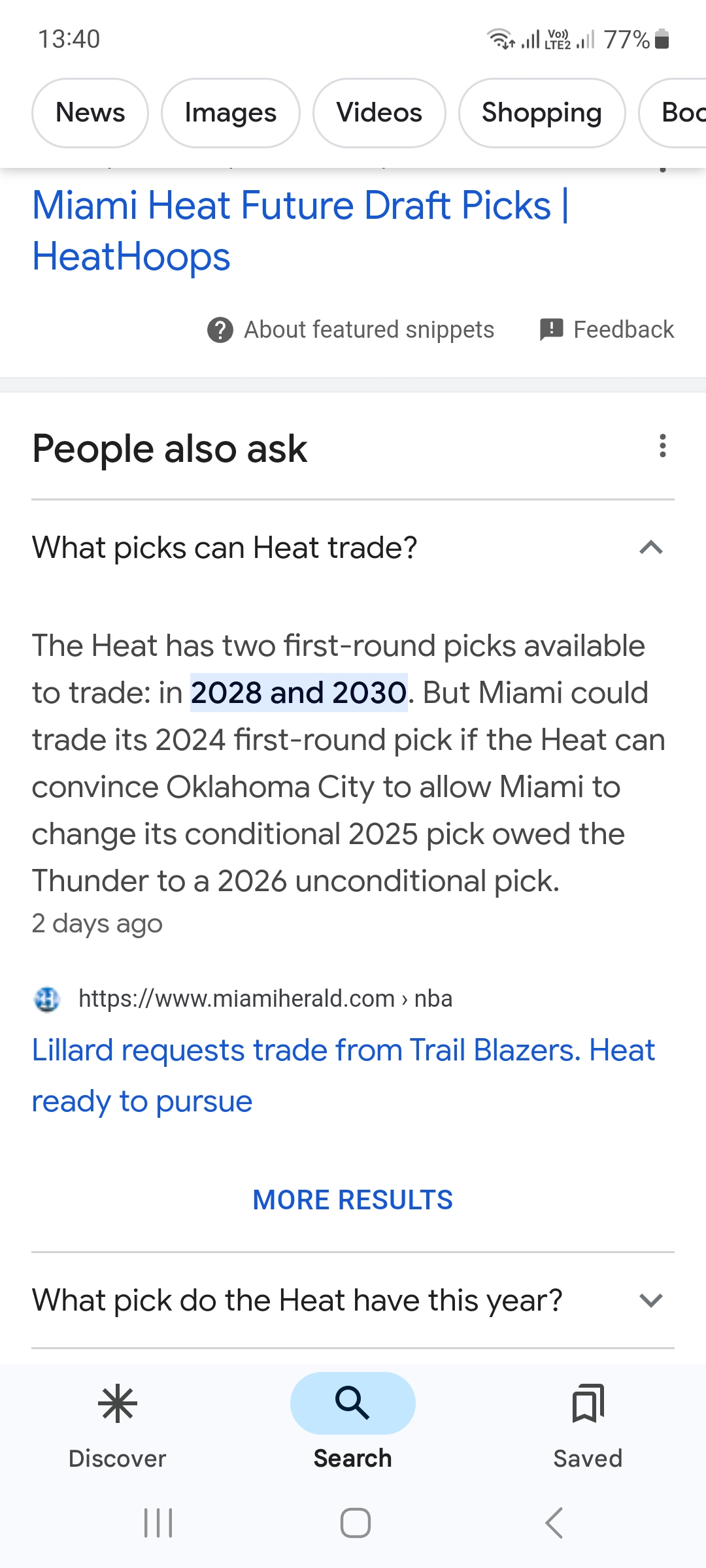This screenshot has width=706, height=1568.
Task: Open People also ask overflow menu
Action: [662, 446]
